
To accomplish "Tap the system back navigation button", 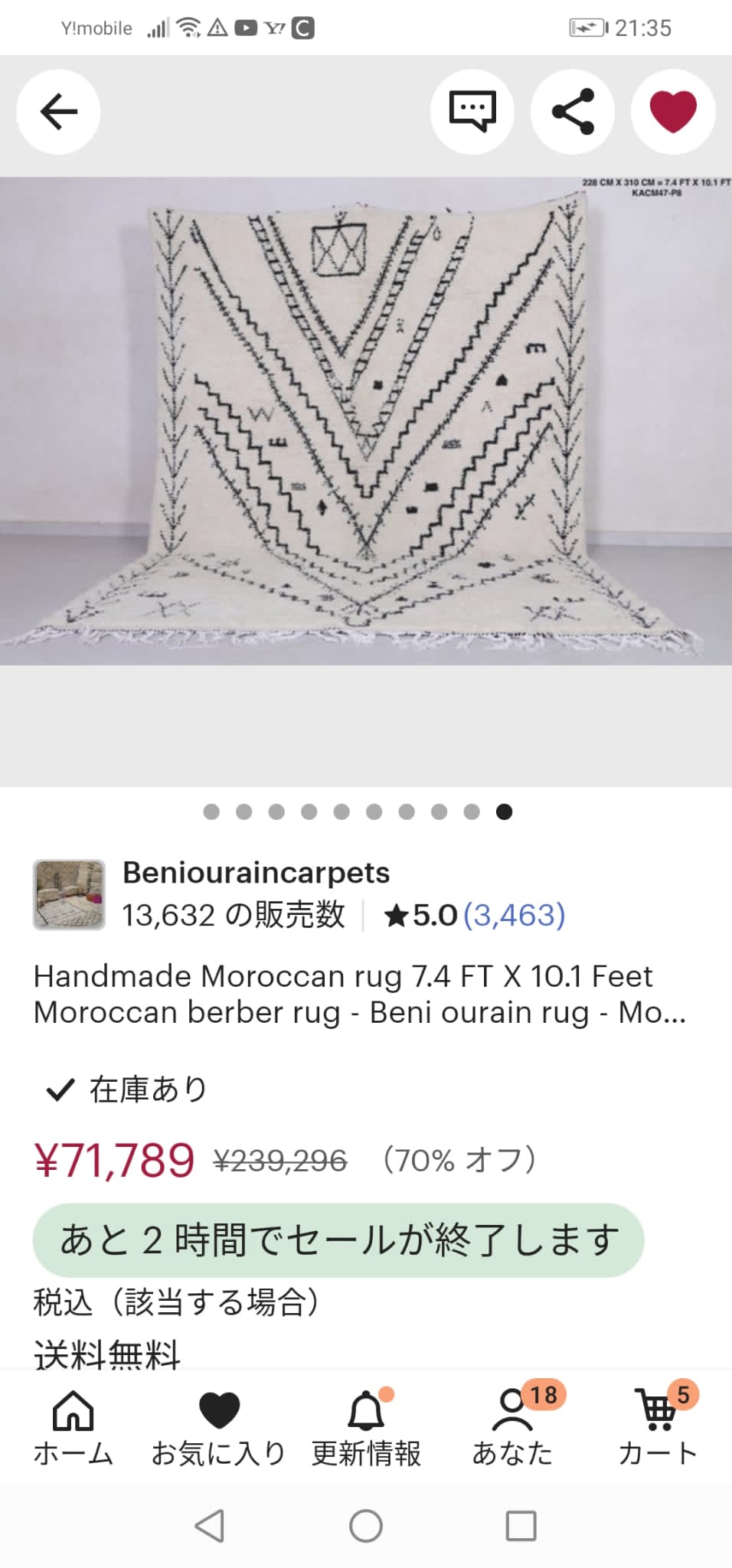I will click(210, 1526).
